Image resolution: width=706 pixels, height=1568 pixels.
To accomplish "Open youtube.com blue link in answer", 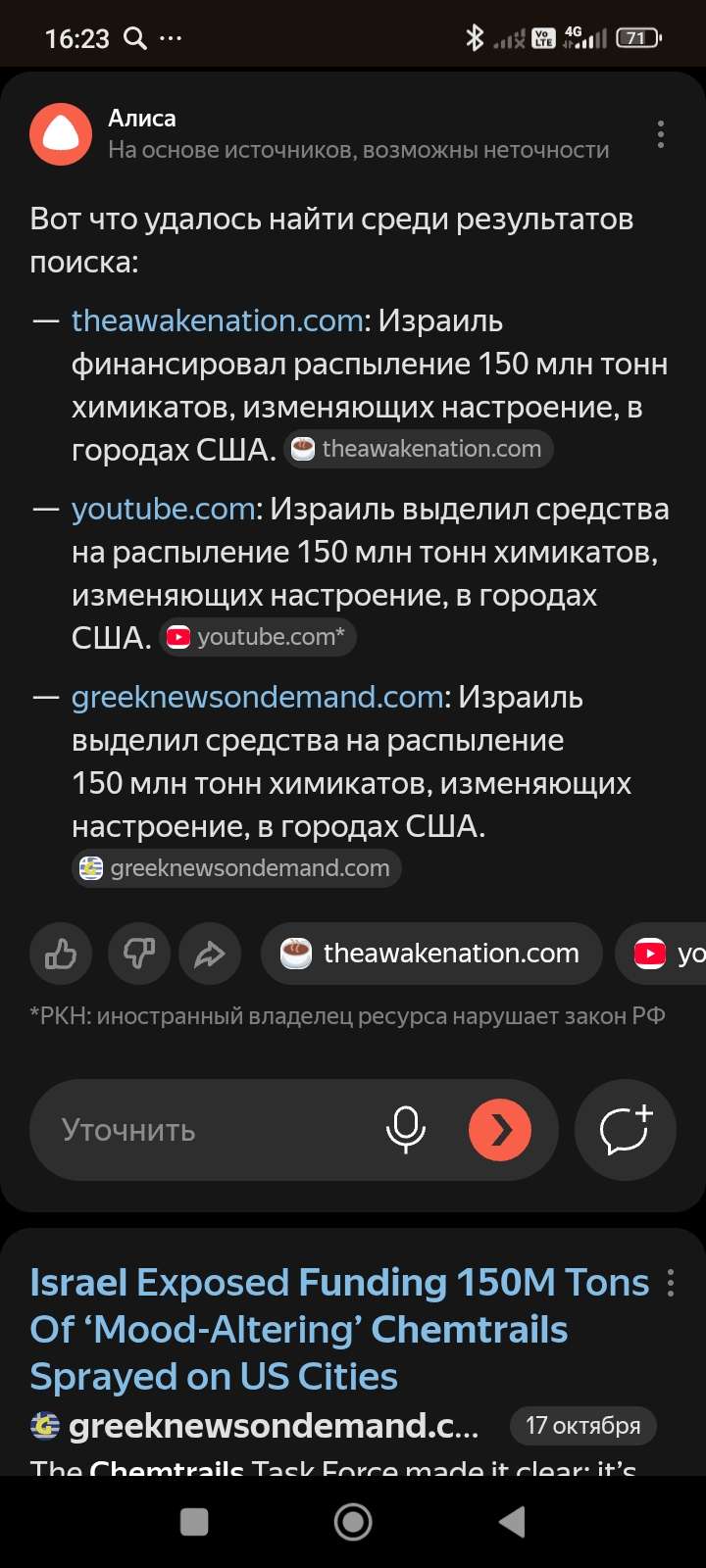I will tap(164, 509).
